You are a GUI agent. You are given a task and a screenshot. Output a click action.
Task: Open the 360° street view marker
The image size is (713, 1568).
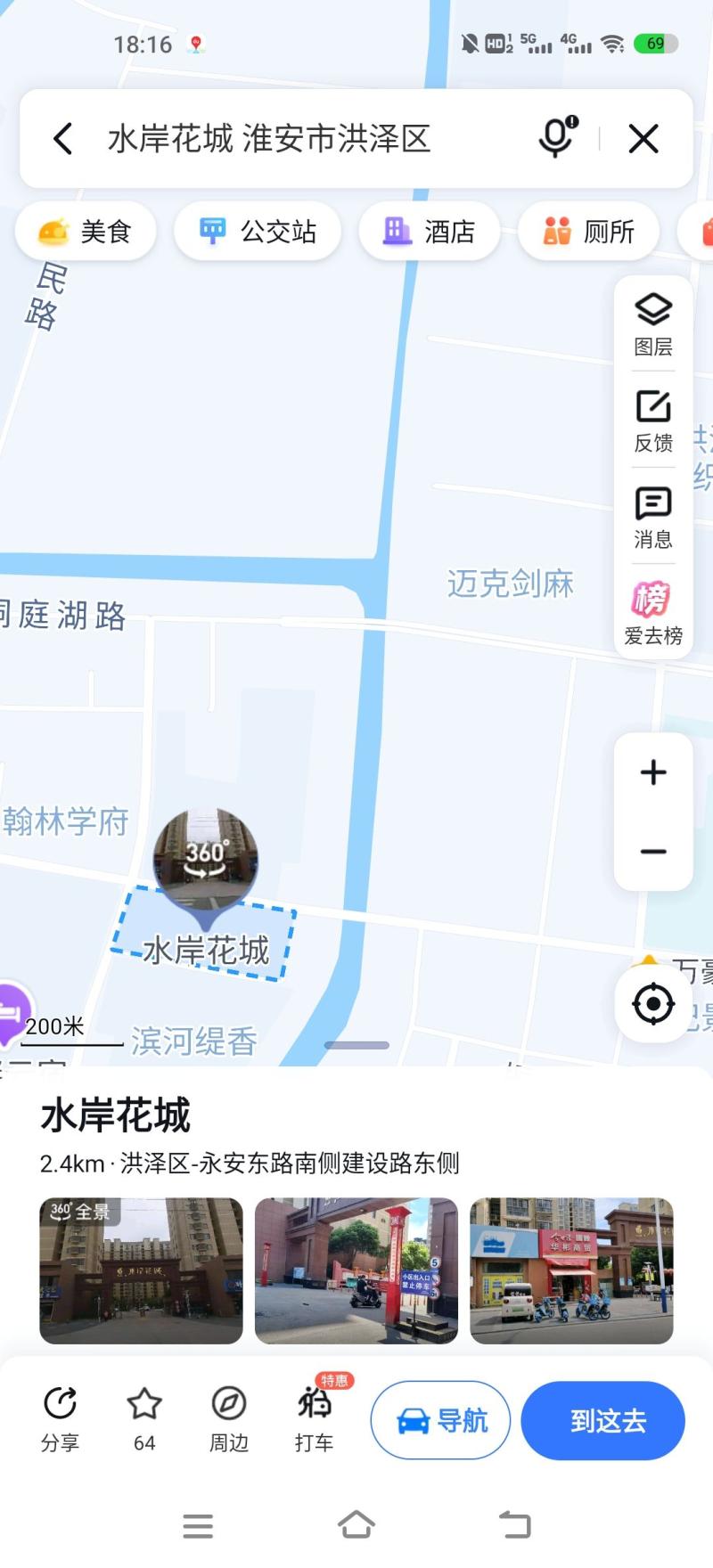tap(206, 859)
